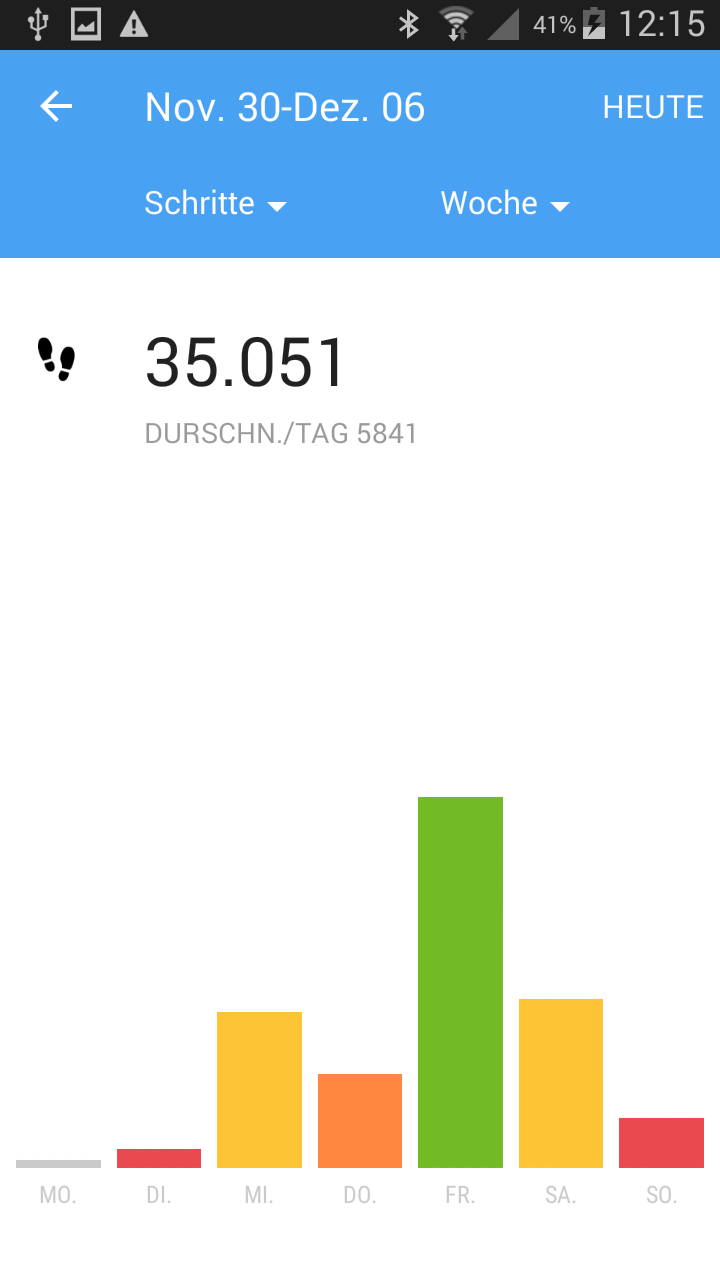The image size is (720, 1280).
Task: Open the Schritte metric dropdown
Action: [215, 203]
